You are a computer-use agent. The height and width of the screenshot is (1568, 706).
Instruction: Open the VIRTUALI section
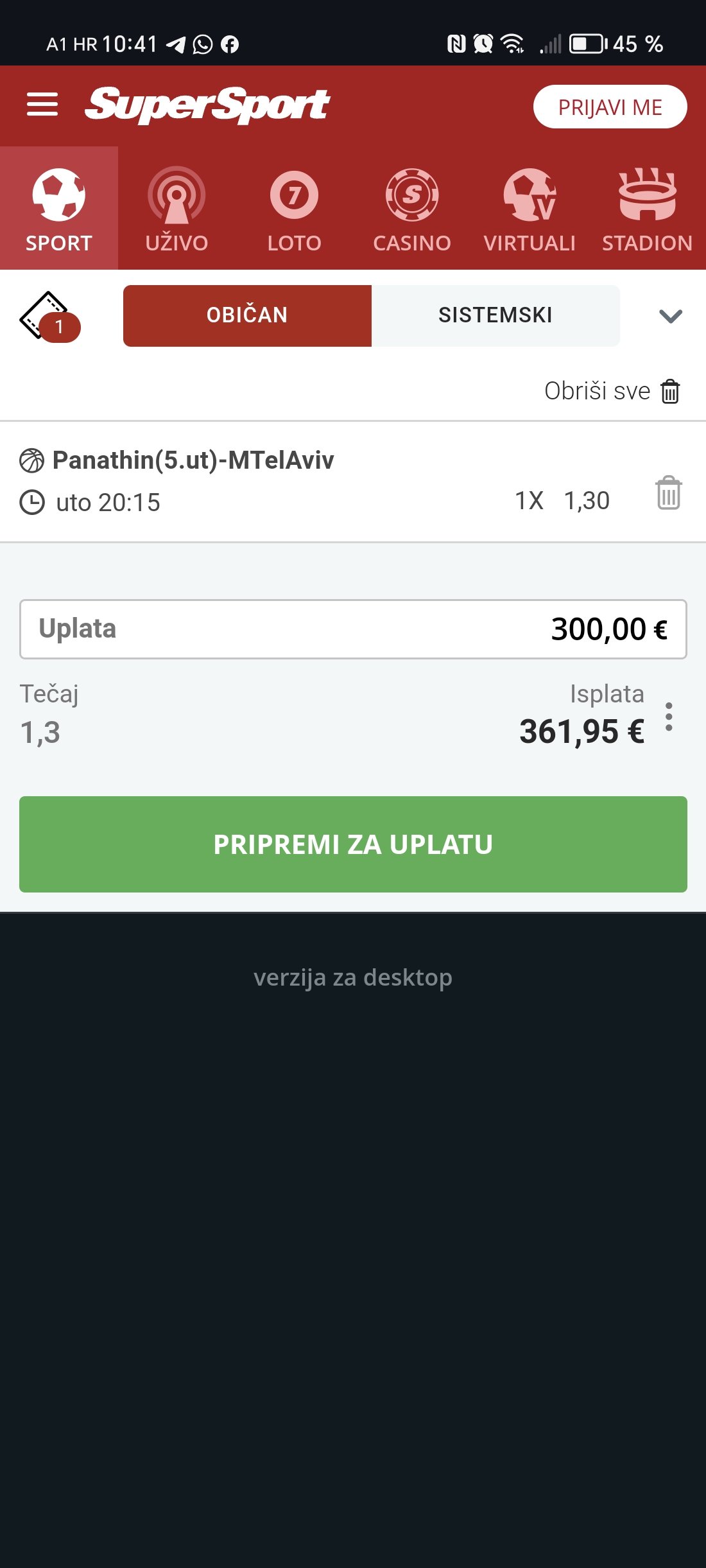[529, 209]
